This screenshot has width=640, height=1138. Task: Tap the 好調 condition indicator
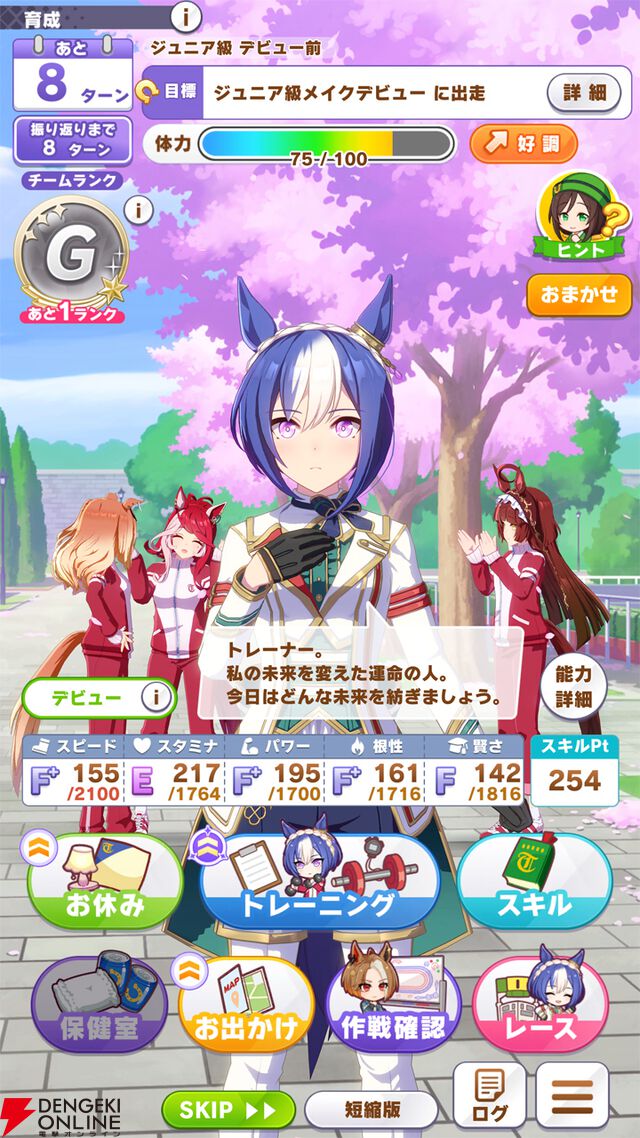click(x=523, y=144)
